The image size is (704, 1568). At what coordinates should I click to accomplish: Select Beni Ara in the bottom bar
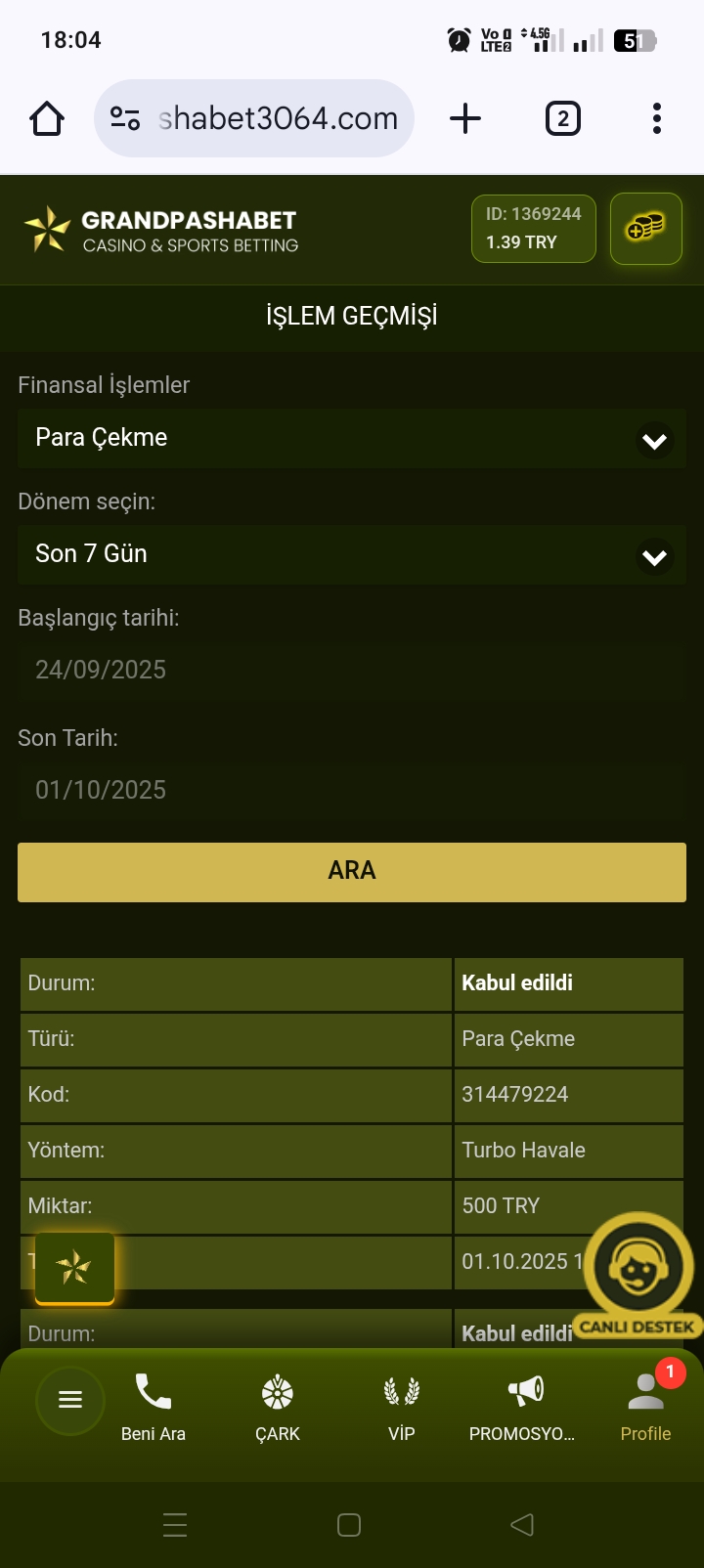tap(154, 1408)
